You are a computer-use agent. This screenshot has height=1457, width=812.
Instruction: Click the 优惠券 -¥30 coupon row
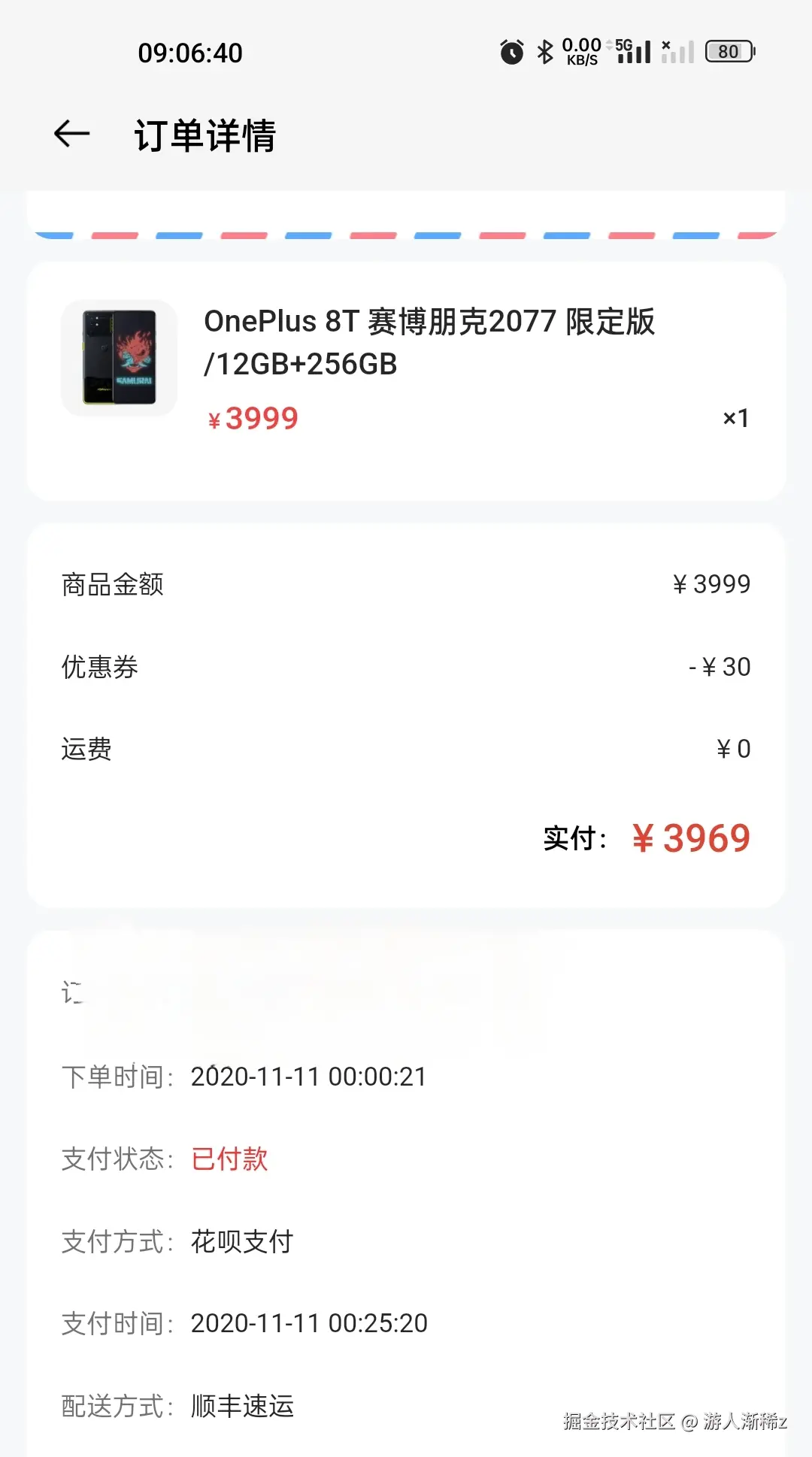406,666
